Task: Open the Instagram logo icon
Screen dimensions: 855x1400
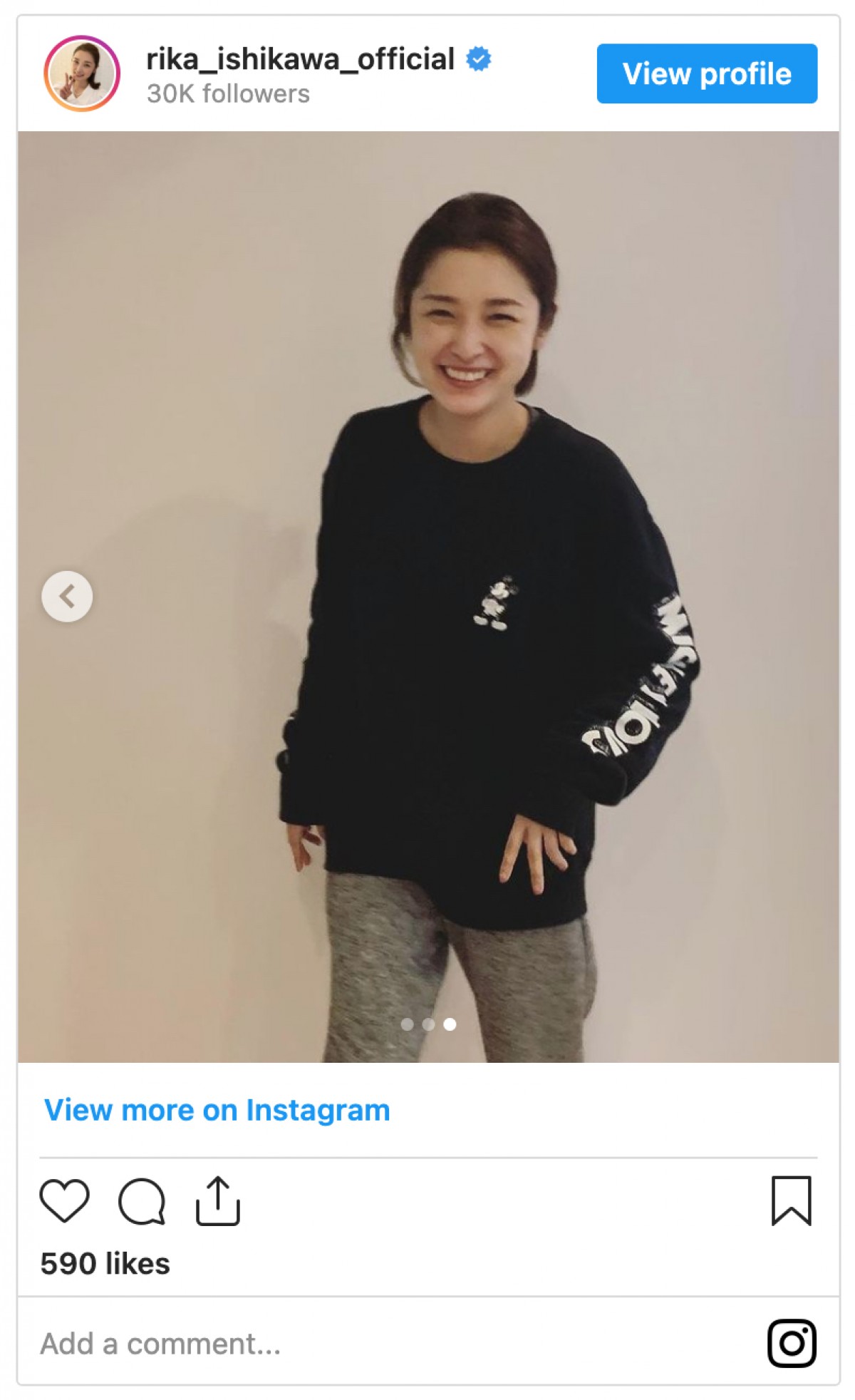Action: (x=792, y=1344)
